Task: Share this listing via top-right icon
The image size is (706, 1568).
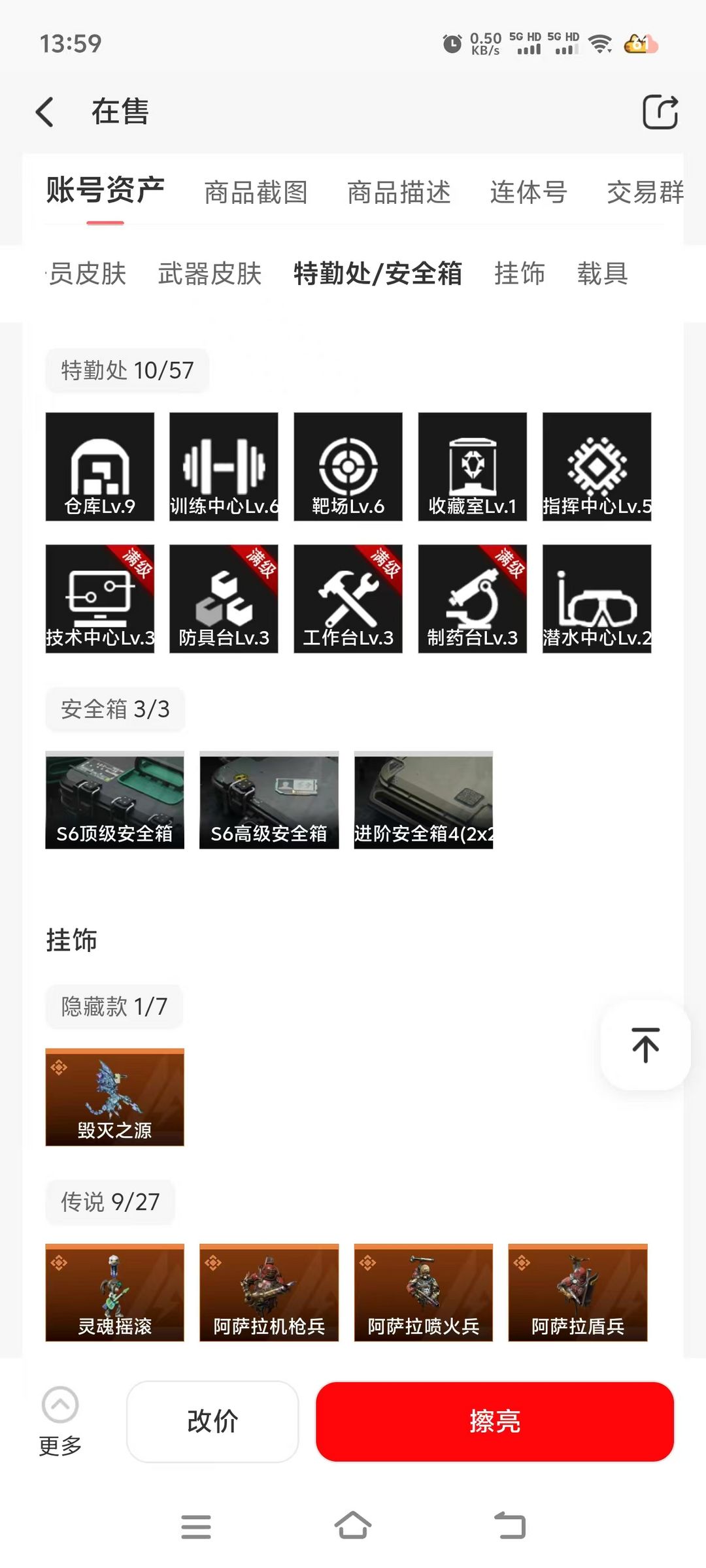Action: pyautogui.click(x=660, y=112)
